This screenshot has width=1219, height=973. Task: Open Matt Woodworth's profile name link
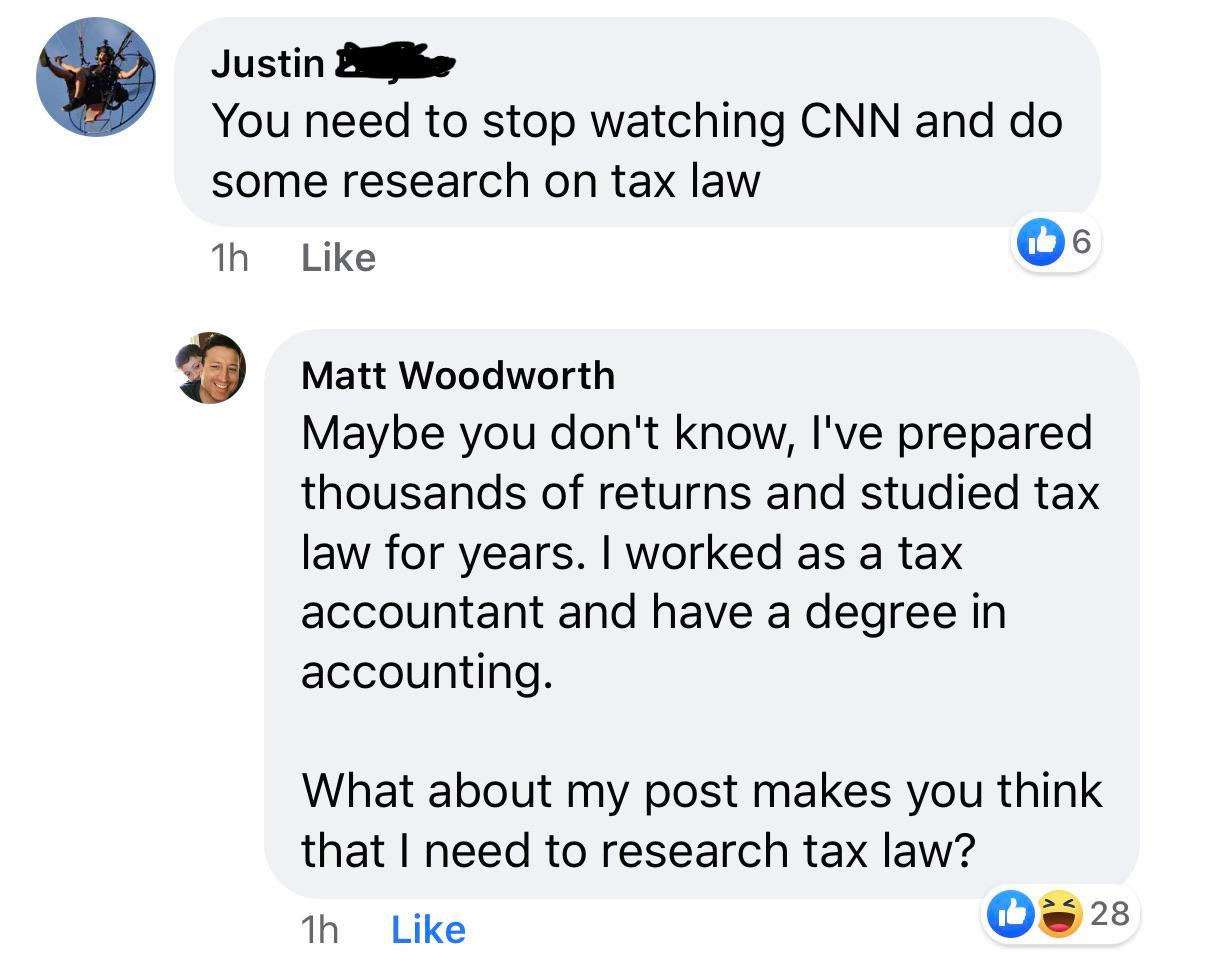(x=458, y=375)
